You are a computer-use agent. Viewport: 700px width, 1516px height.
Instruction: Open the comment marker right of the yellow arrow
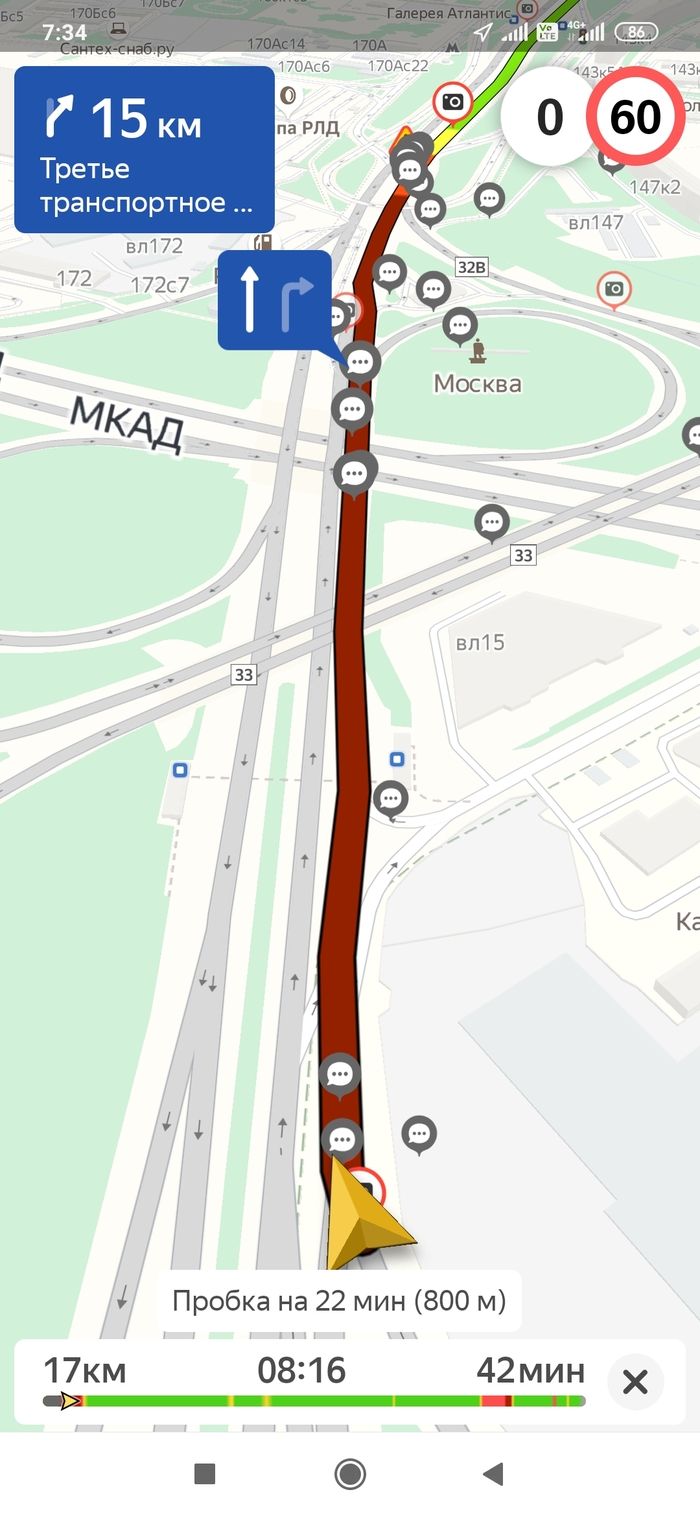point(419,1134)
